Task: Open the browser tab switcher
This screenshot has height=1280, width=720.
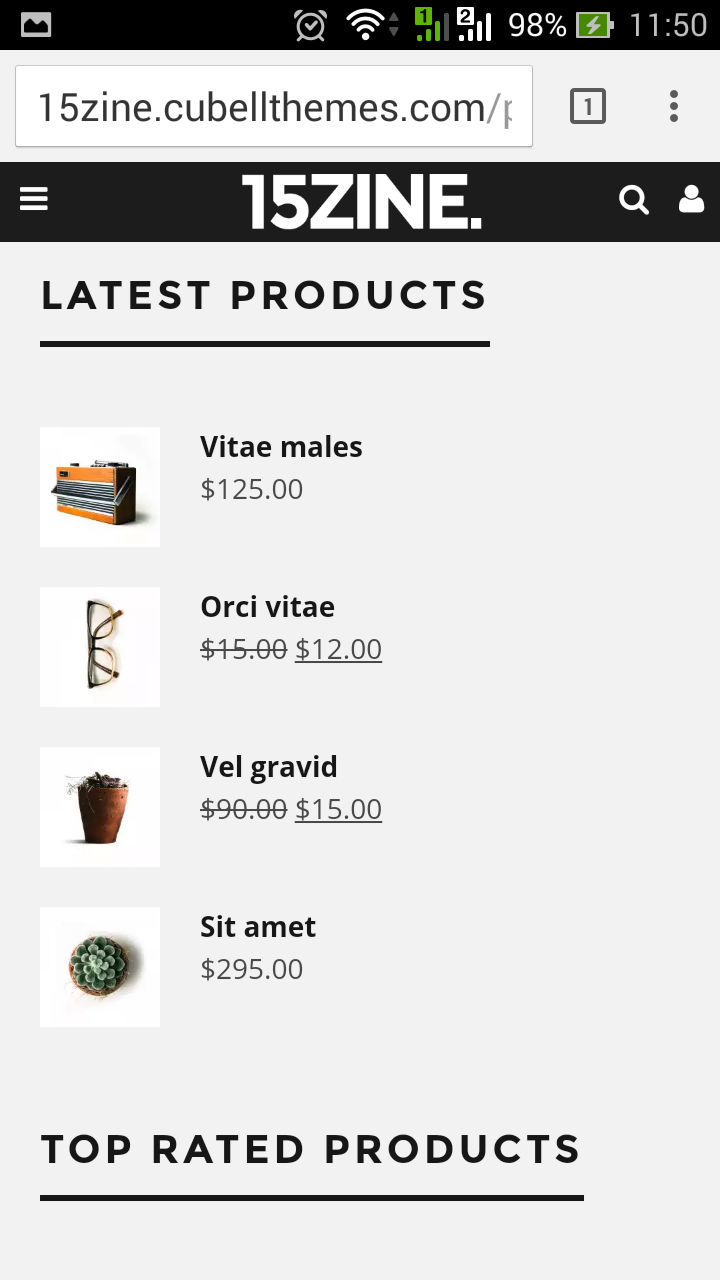Action: coord(588,106)
